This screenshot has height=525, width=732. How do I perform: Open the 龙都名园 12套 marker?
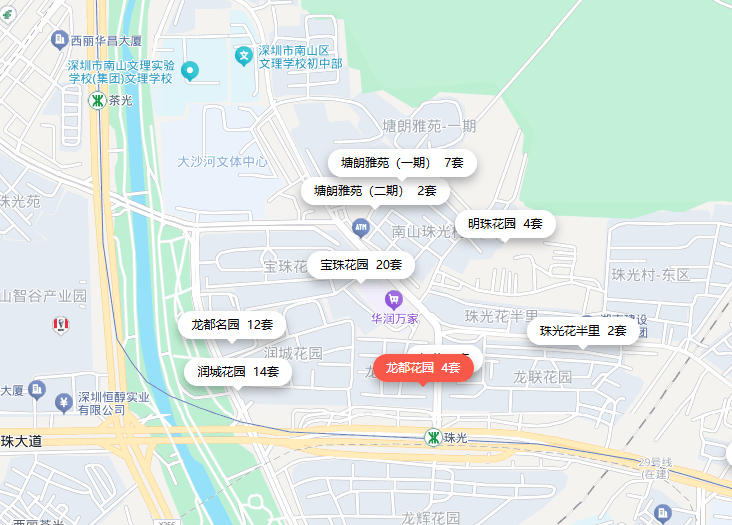point(232,325)
